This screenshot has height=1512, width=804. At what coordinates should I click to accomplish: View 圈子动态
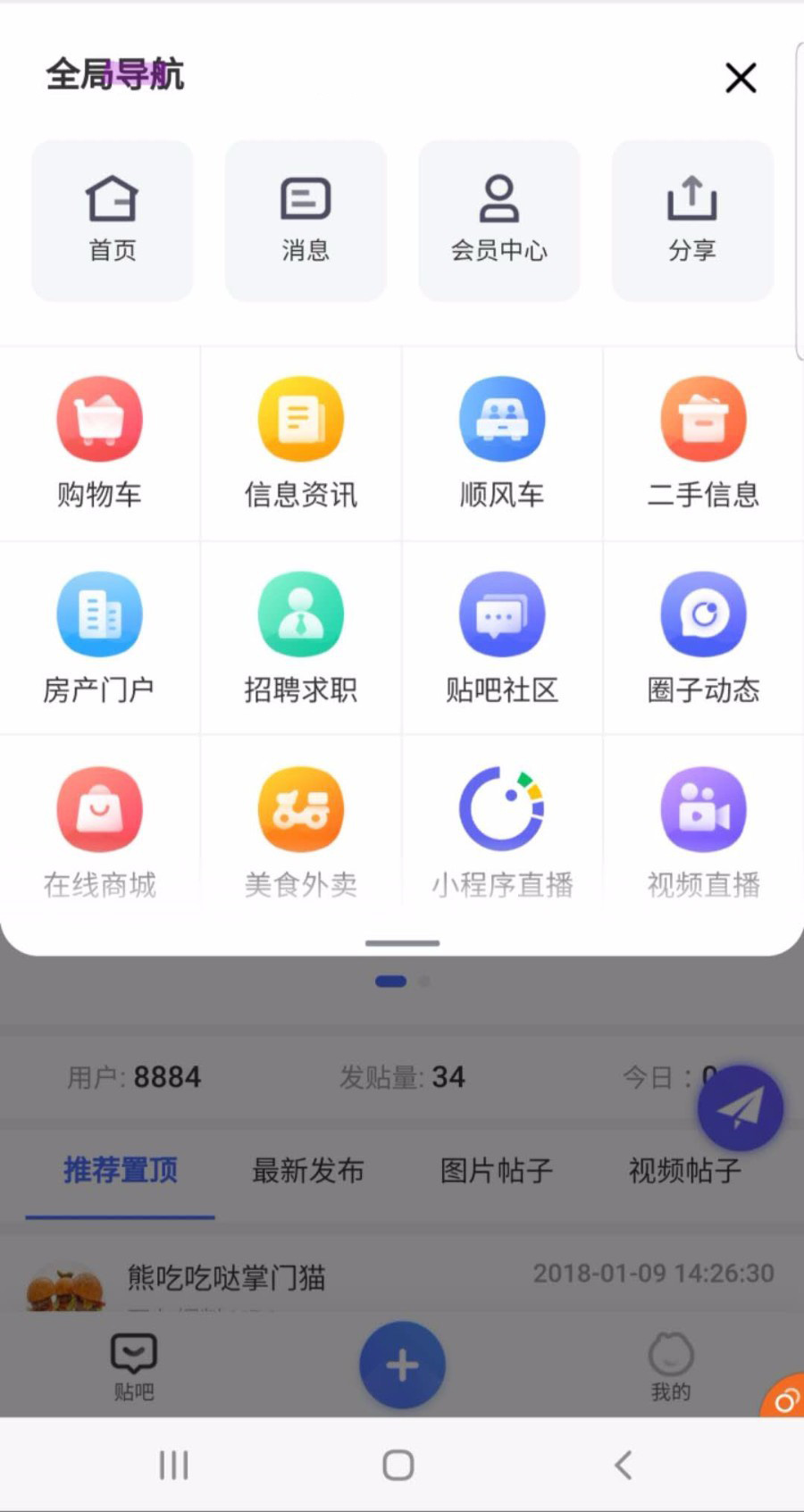703,637
